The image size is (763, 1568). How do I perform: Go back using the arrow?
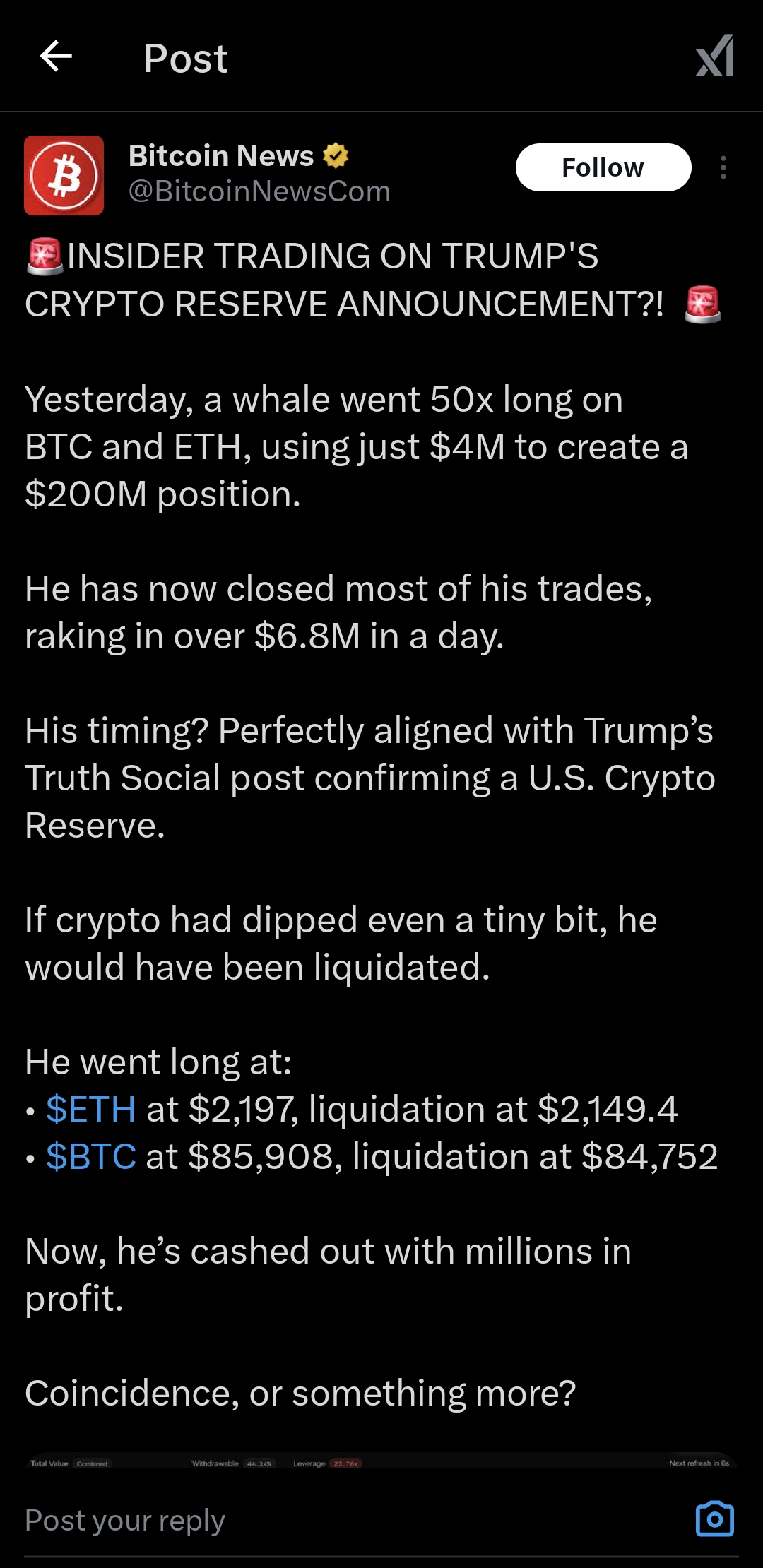point(56,57)
